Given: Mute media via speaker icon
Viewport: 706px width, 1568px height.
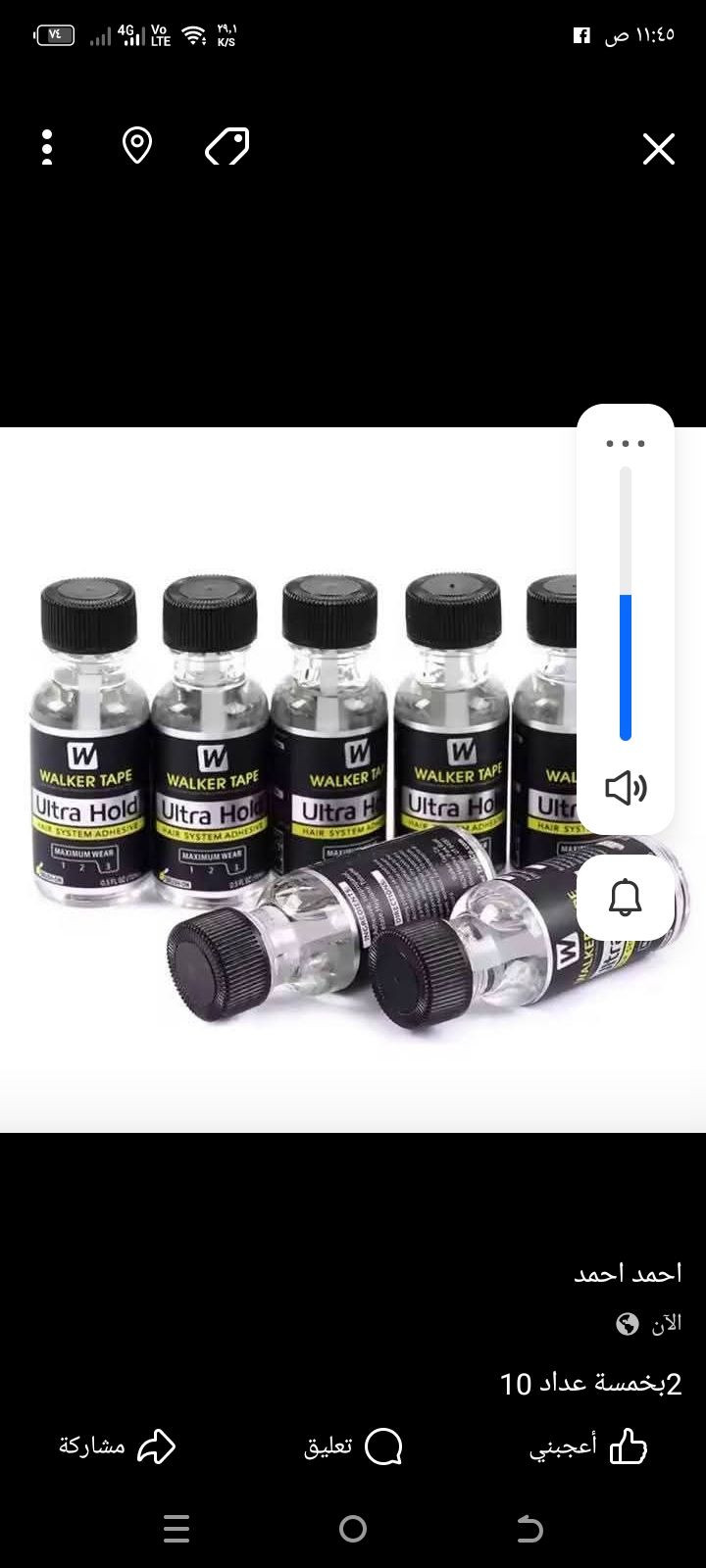Looking at the screenshot, I should tap(625, 787).
